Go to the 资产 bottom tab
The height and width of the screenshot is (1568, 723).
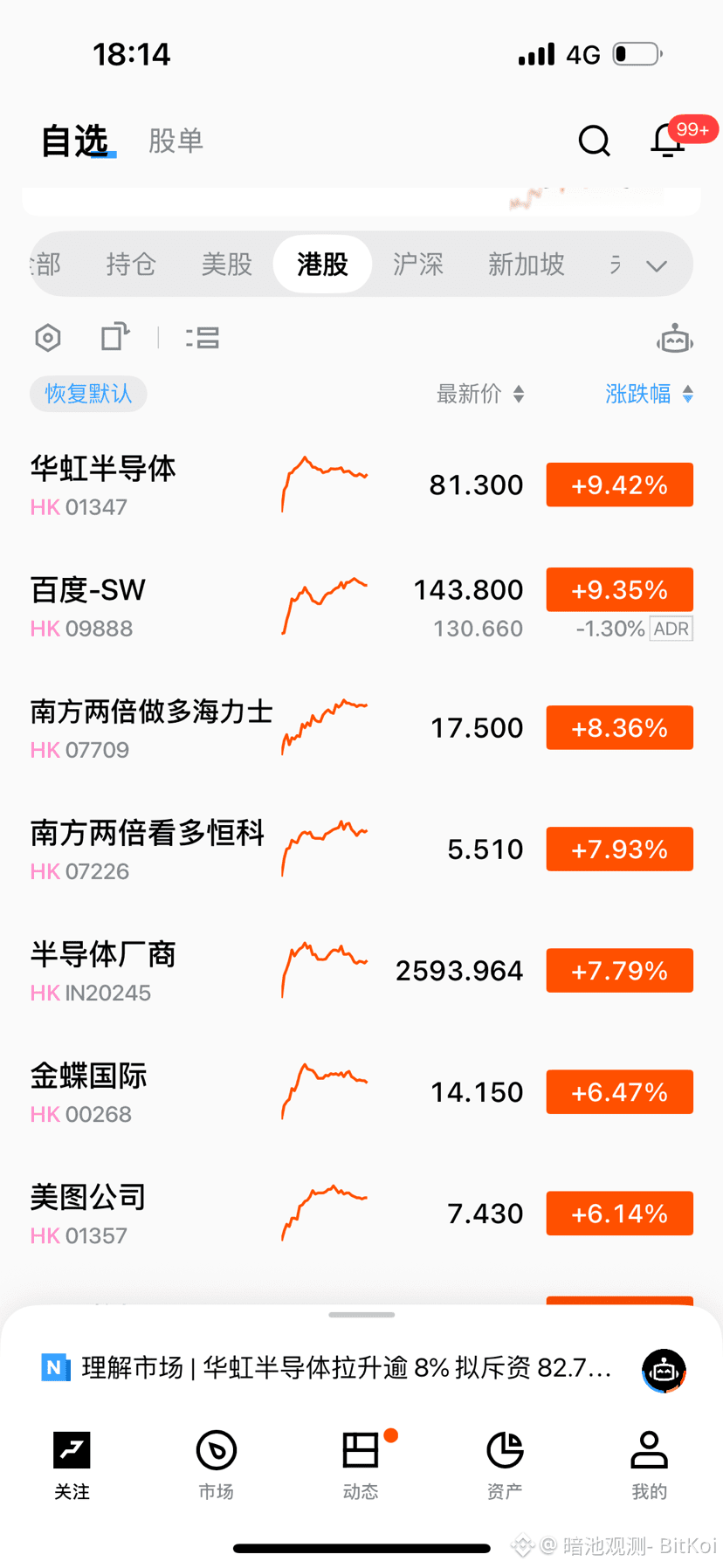[505, 1465]
